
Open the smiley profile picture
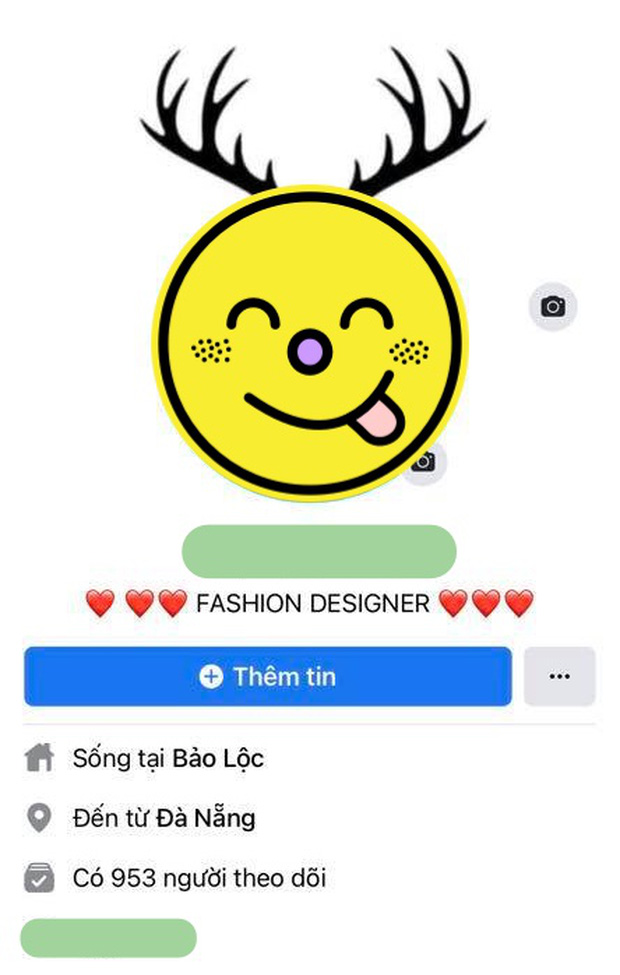pyautogui.click(x=308, y=343)
